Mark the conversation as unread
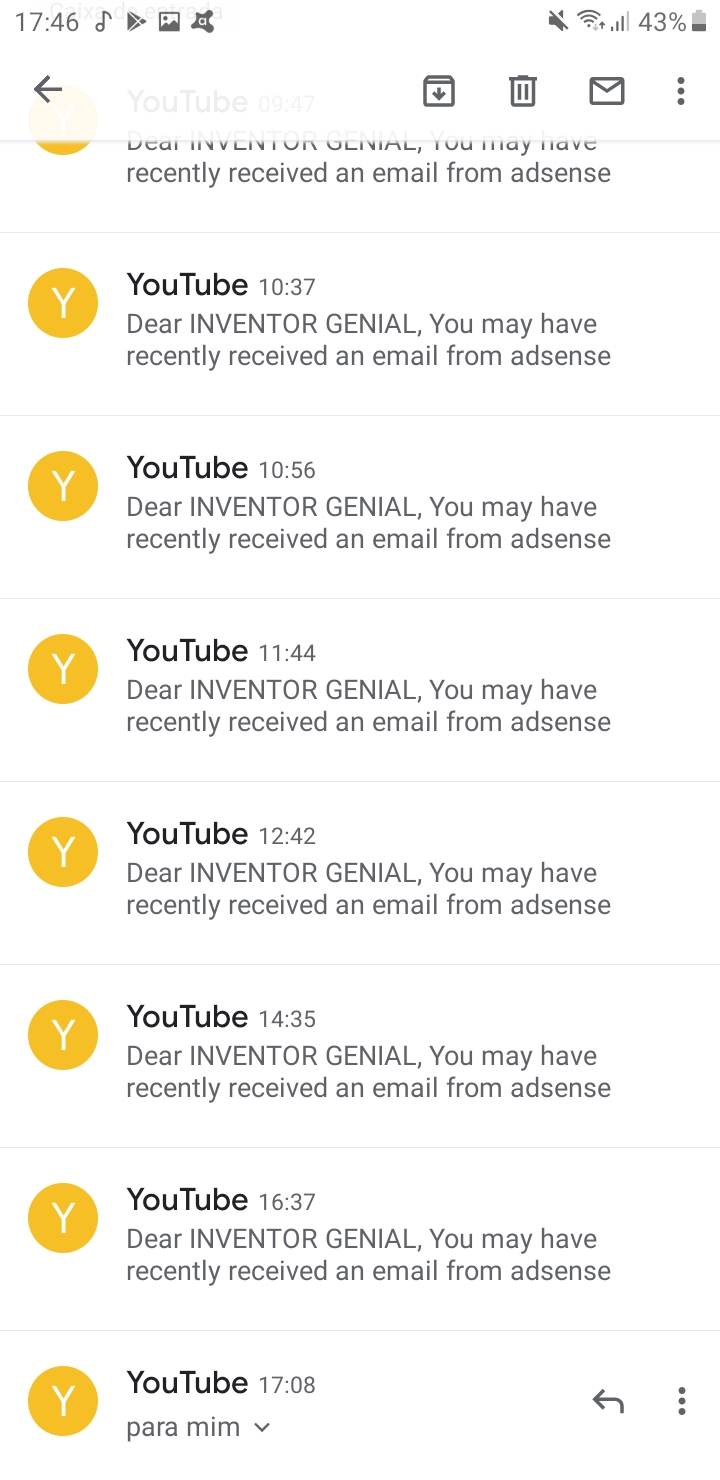 [607, 91]
